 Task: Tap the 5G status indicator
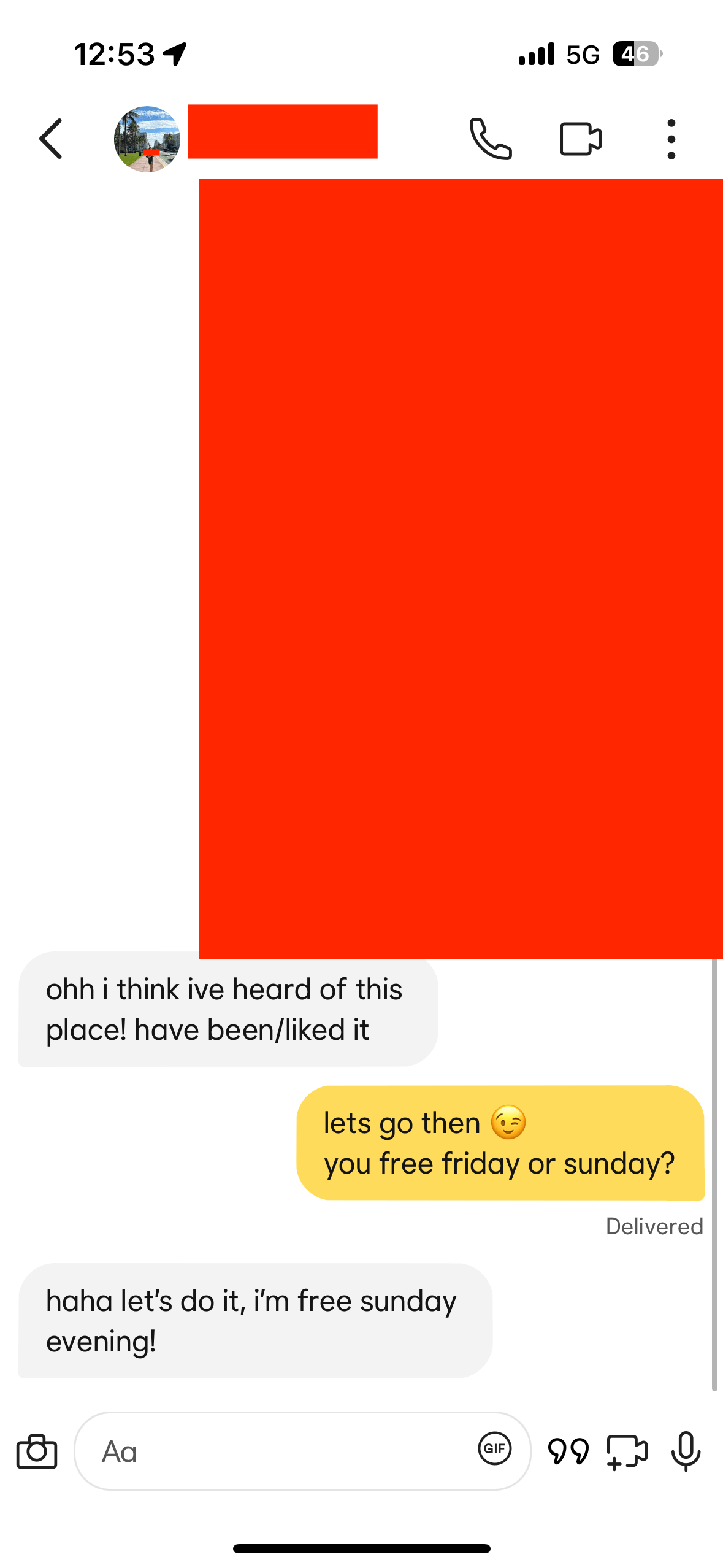tap(582, 54)
